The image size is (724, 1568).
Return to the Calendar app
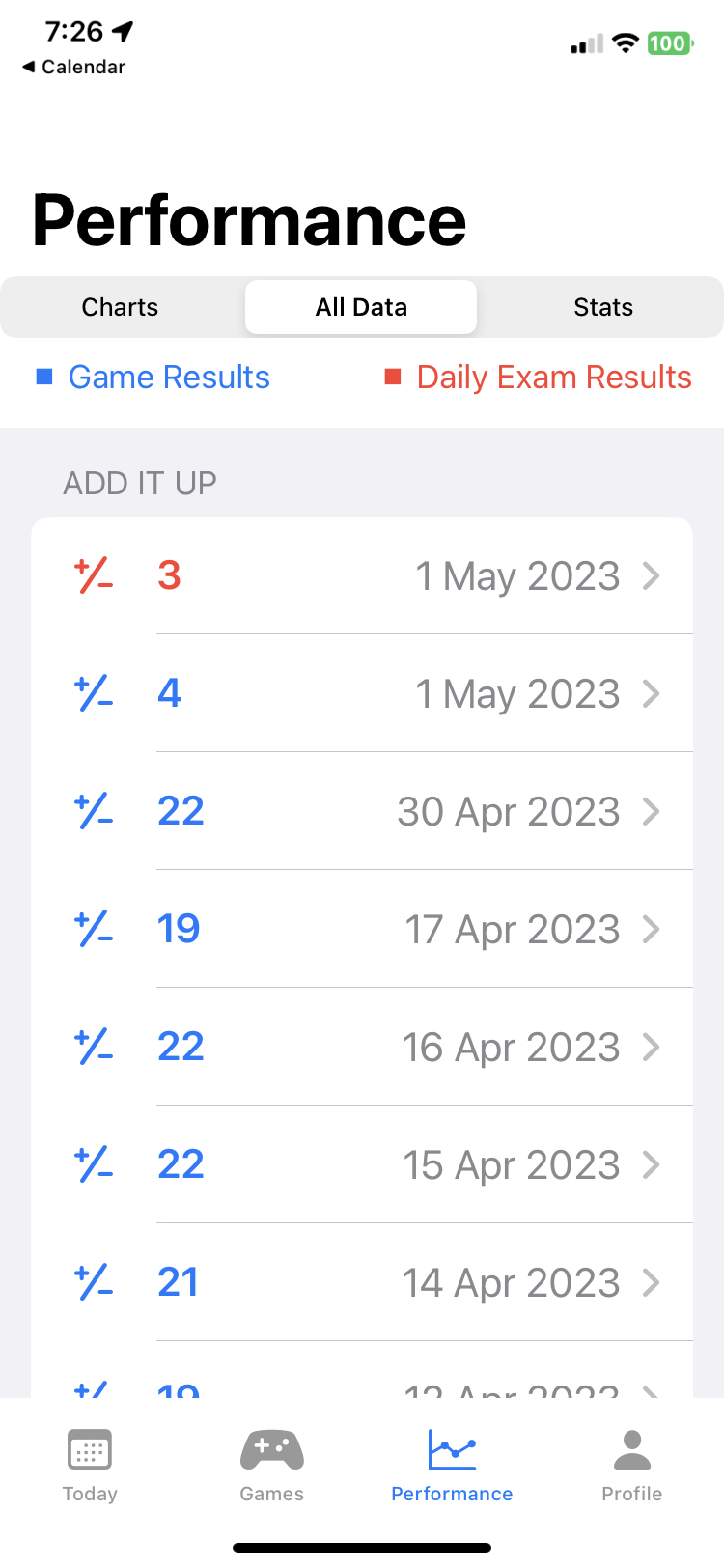(73, 67)
